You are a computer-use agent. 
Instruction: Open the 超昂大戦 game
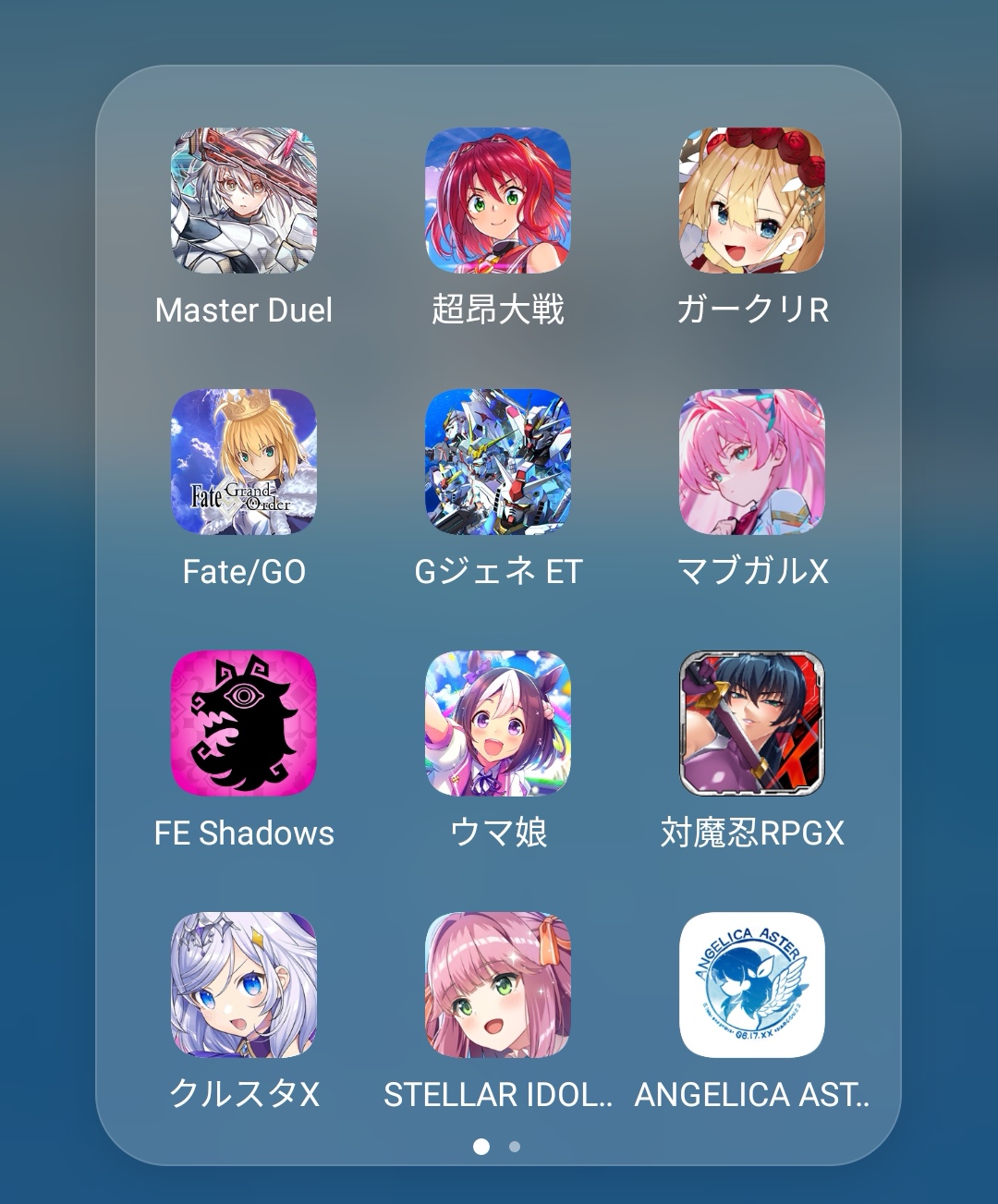tap(498, 201)
